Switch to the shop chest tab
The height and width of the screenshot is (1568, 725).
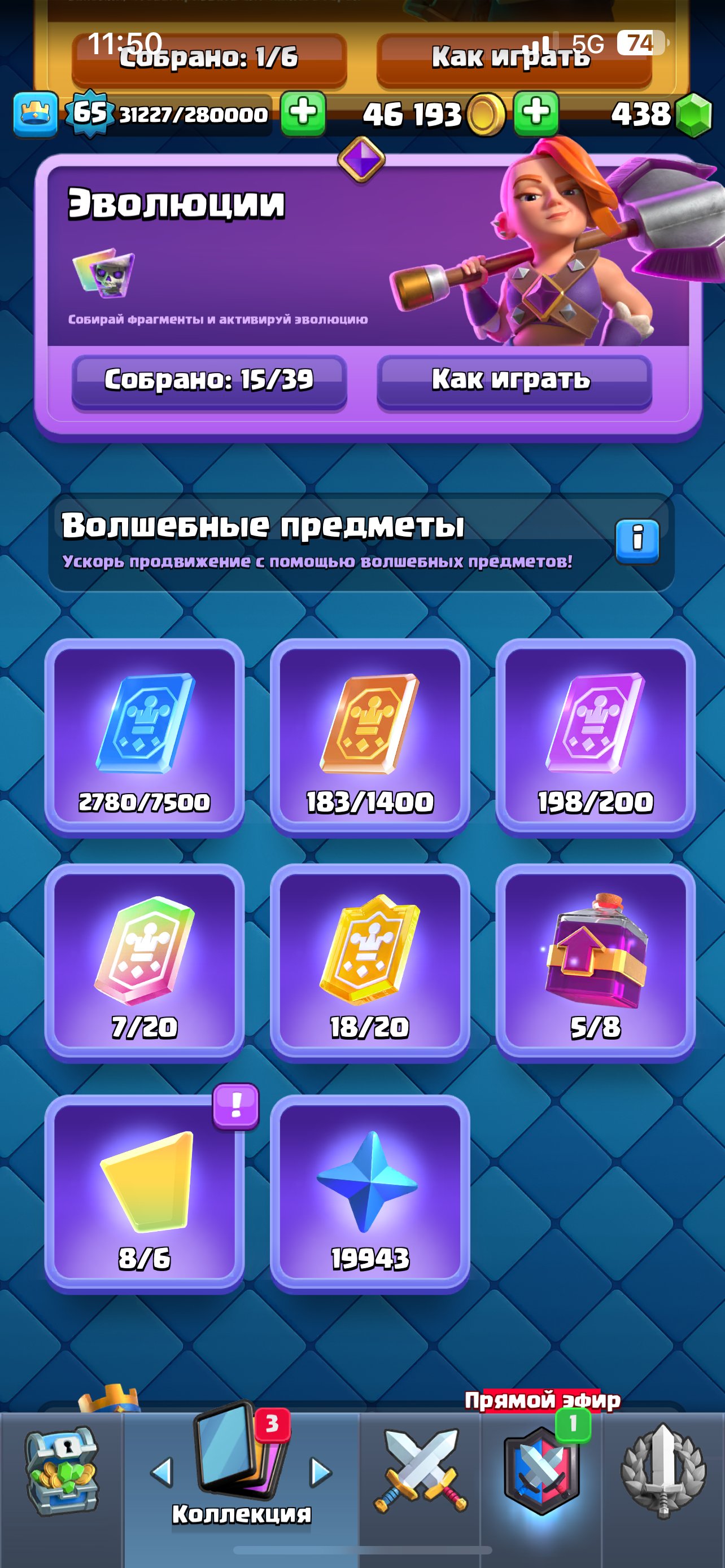[61, 1473]
